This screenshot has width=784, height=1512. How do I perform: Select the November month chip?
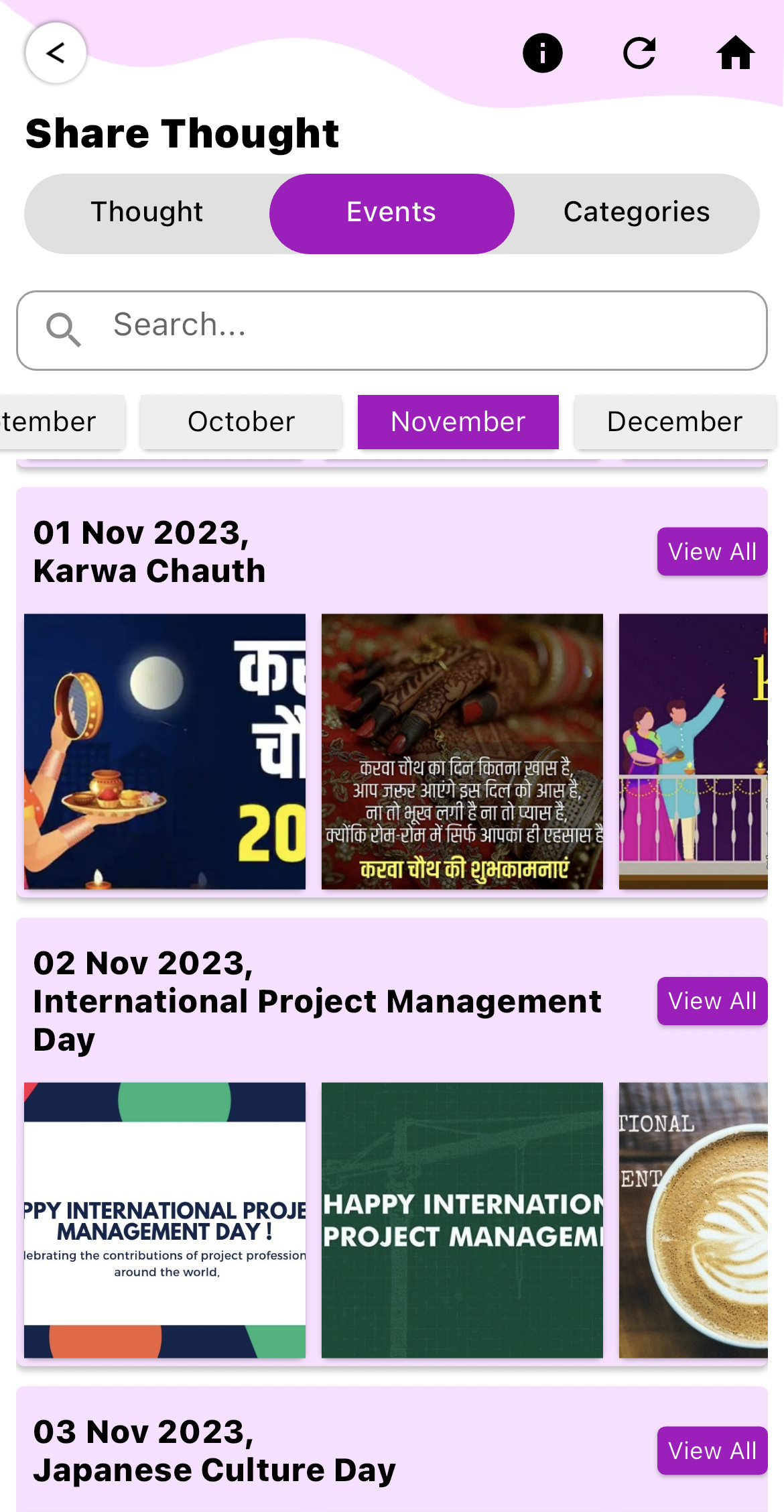458,422
